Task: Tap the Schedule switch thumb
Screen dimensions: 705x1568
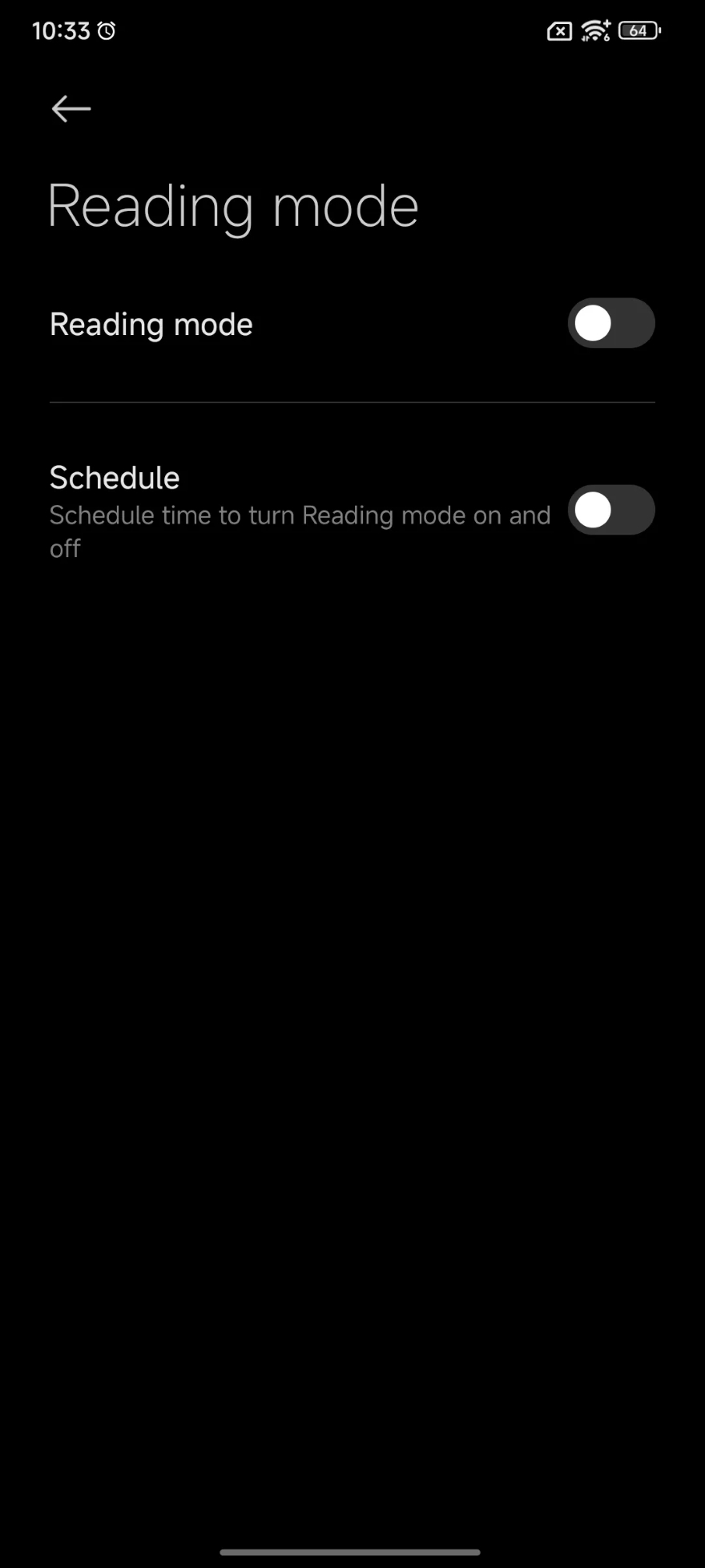Action: pos(592,510)
